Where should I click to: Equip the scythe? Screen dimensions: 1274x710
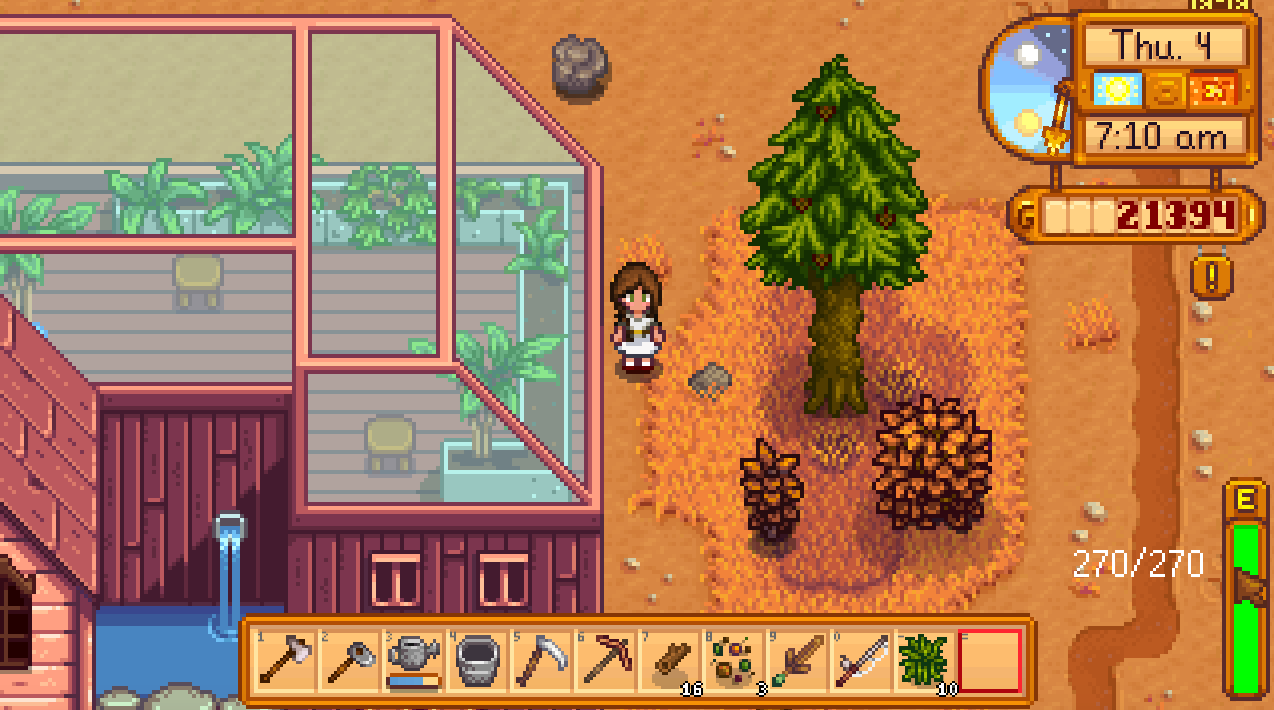pyautogui.click(x=541, y=661)
